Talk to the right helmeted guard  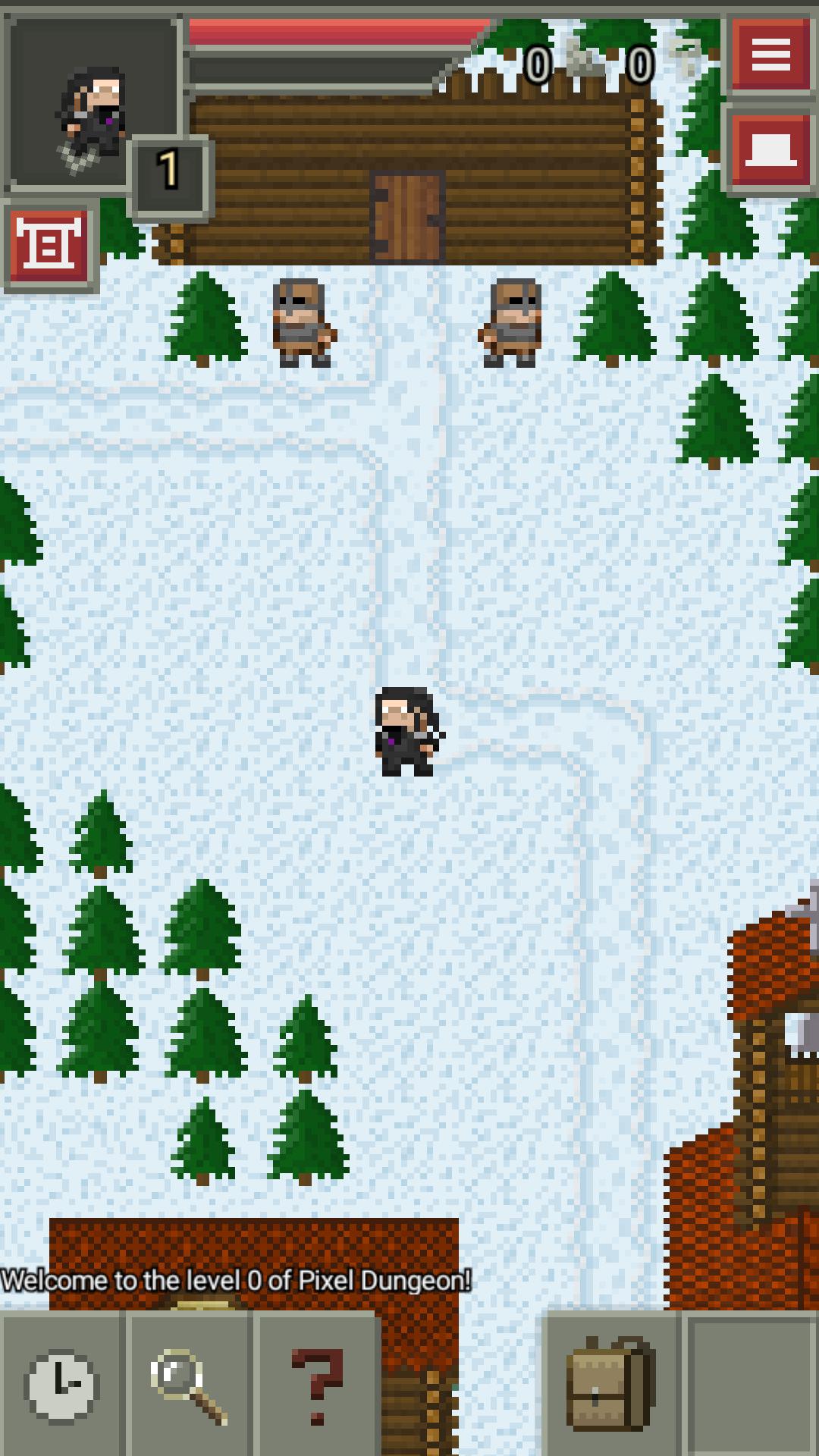(512, 323)
